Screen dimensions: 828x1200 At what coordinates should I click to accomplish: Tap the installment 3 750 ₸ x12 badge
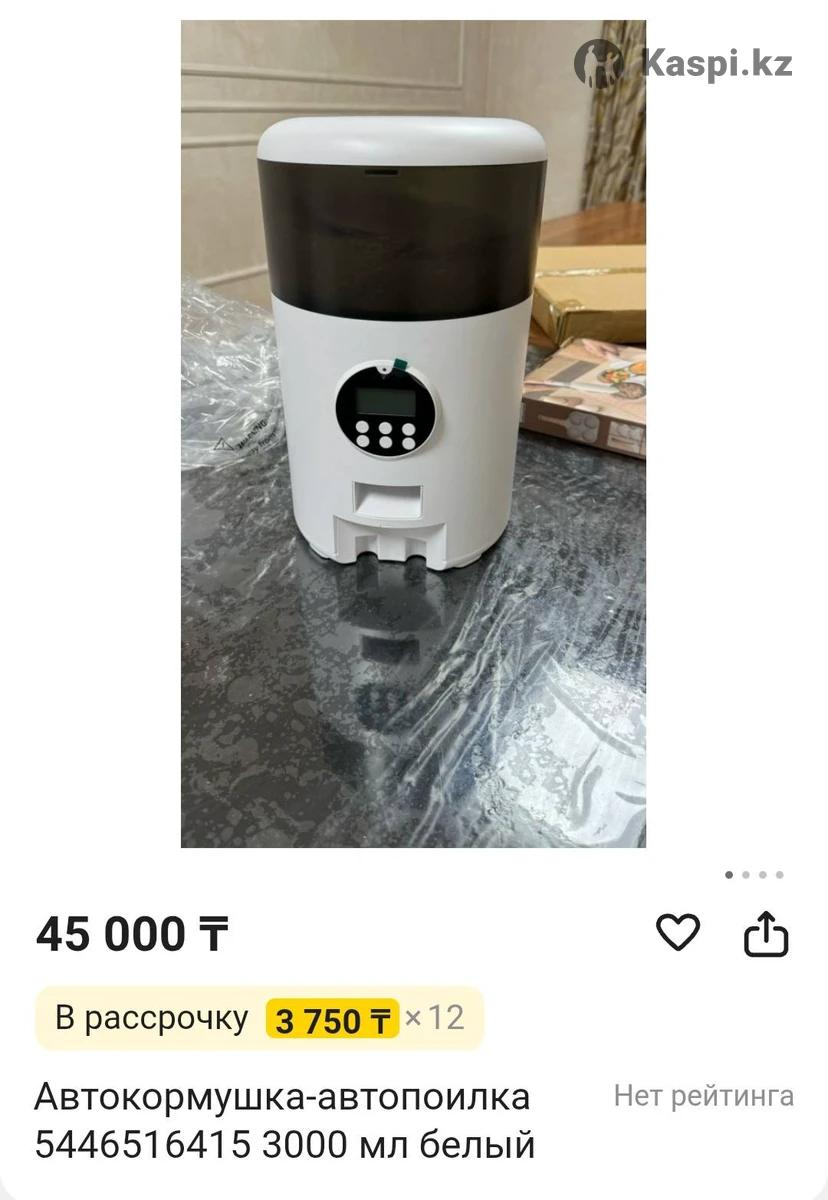259,1019
